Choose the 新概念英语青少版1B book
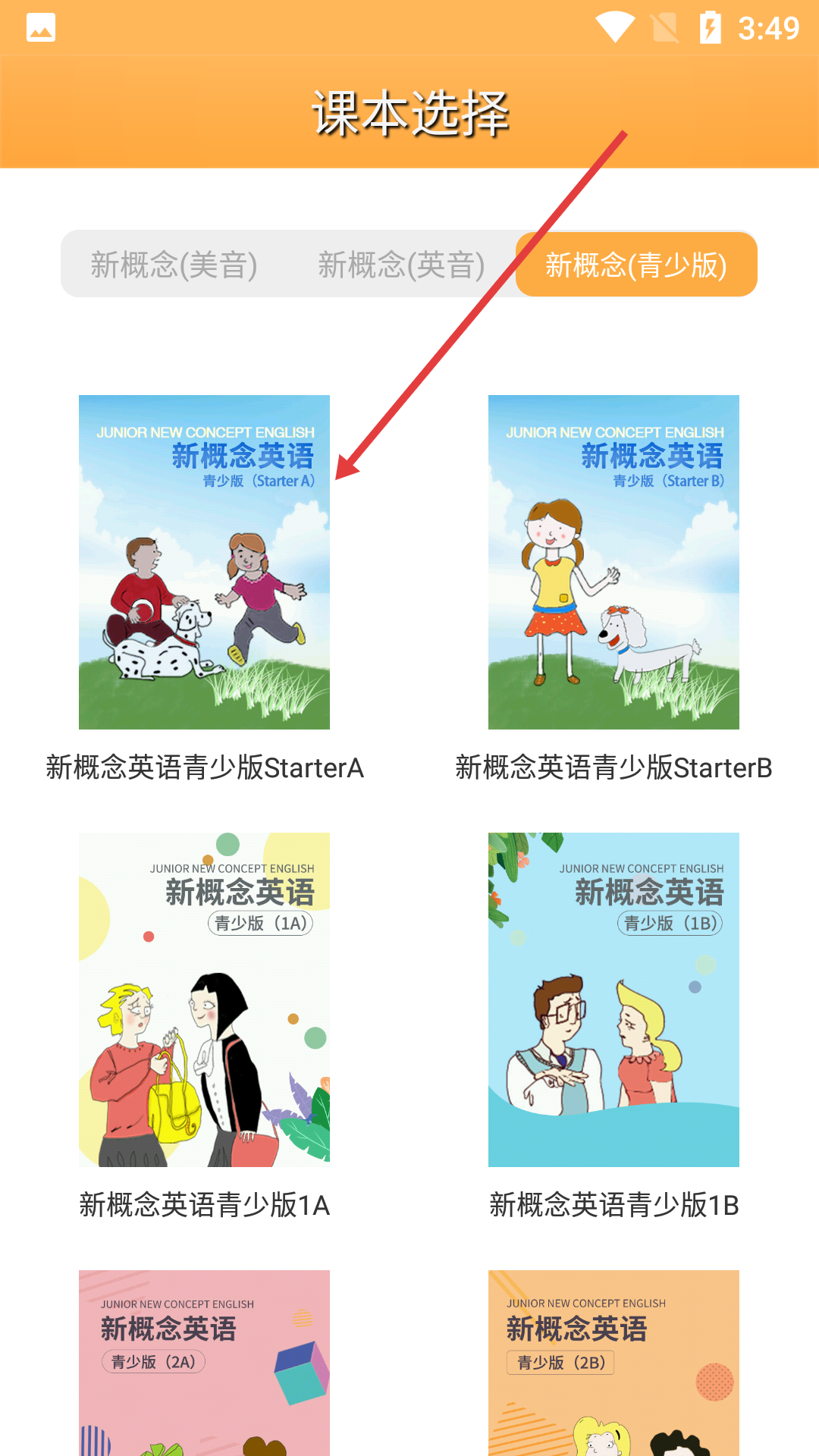The height and width of the screenshot is (1456, 819). coord(613,999)
